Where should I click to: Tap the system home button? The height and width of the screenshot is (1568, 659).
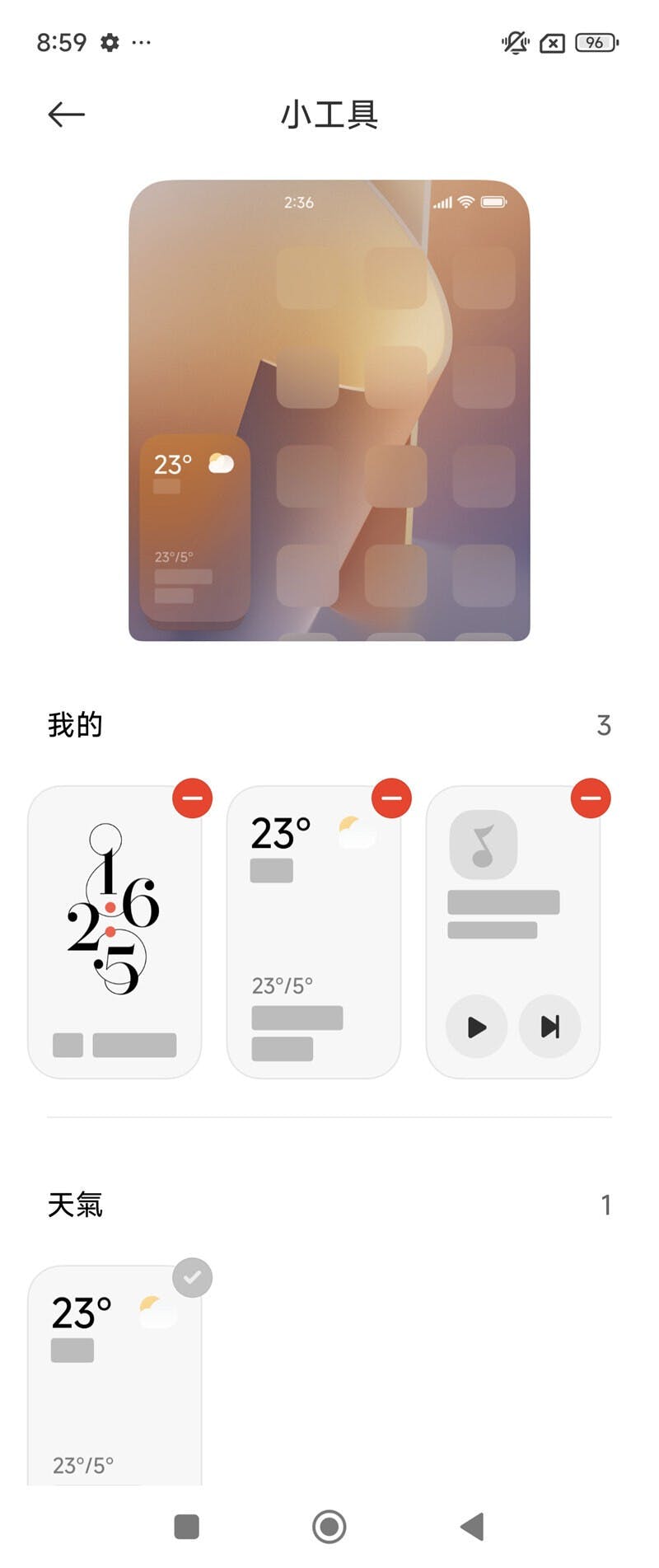click(329, 1526)
